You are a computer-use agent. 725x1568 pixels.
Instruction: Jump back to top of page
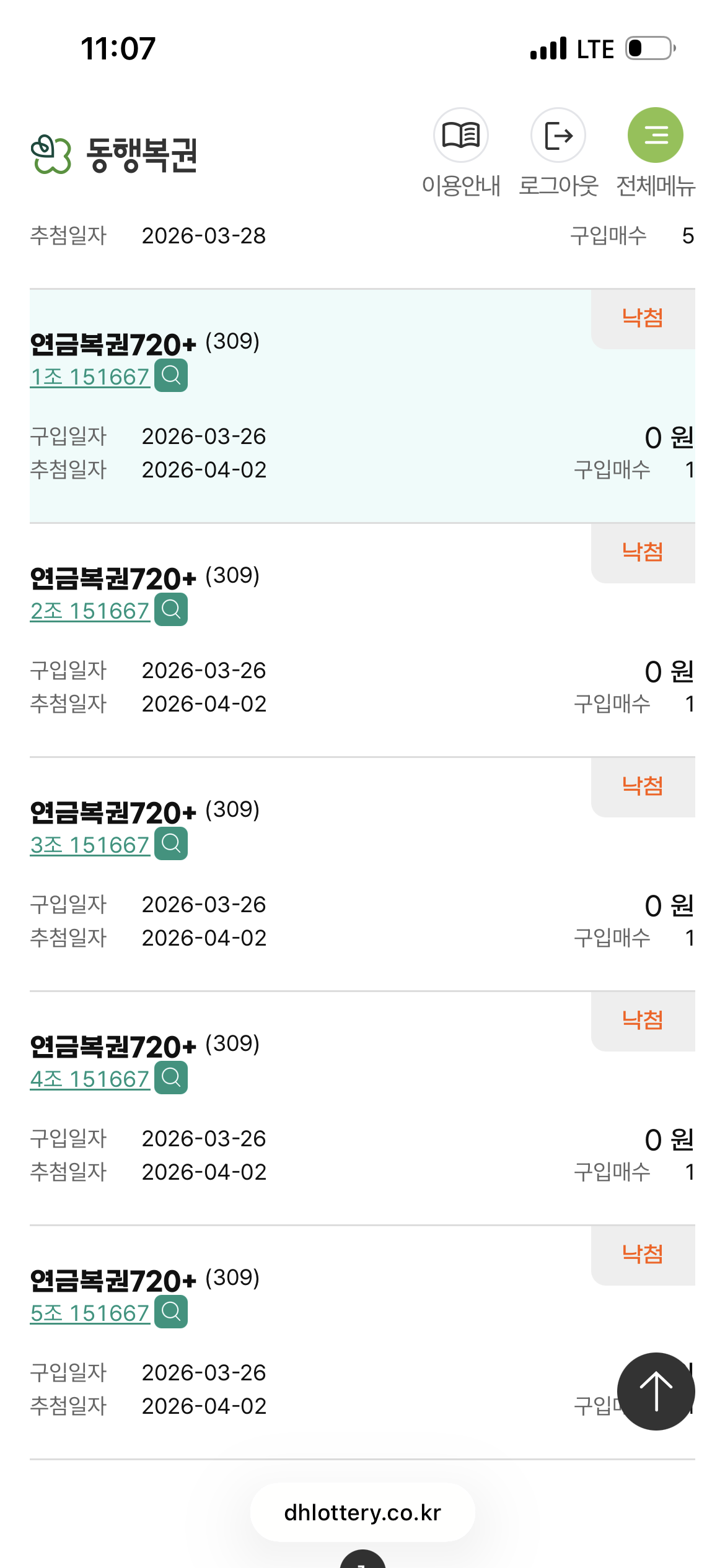tap(656, 1391)
